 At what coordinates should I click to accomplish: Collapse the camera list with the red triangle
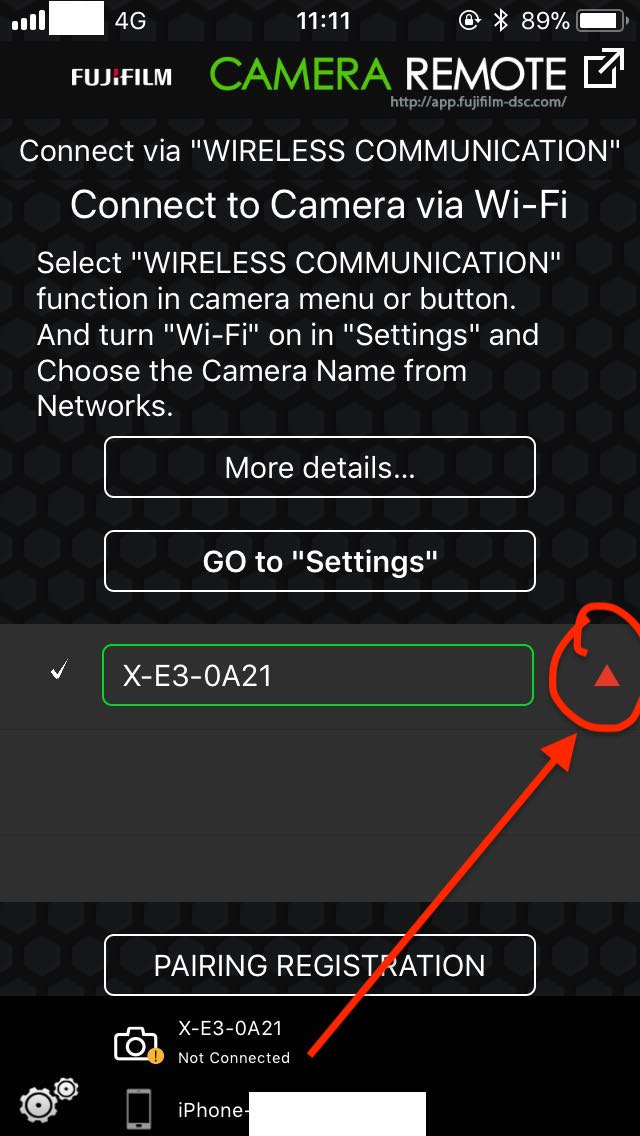tap(607, 677)
